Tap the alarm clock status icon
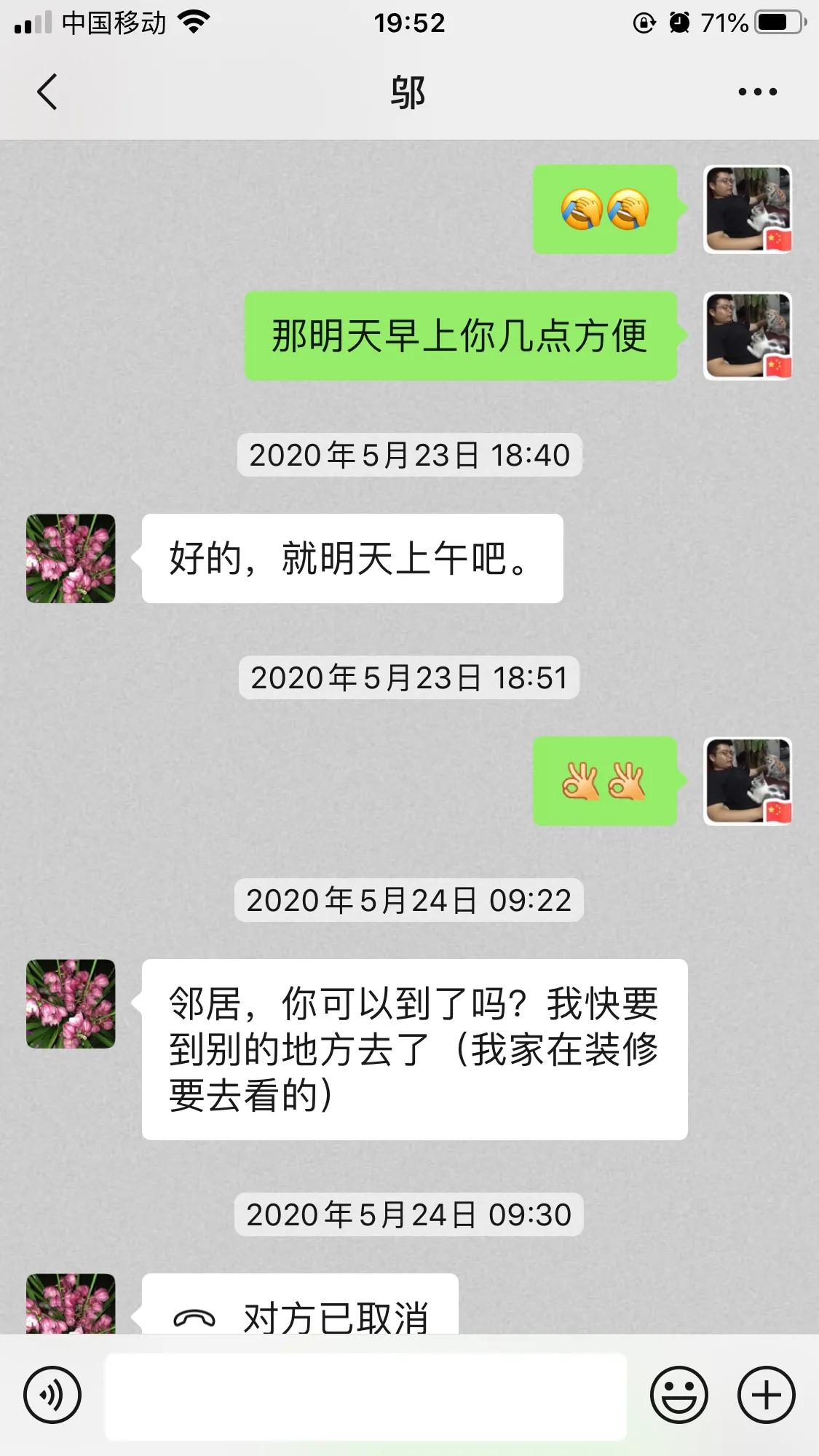 pyautogui.click(x=680, y=22)
